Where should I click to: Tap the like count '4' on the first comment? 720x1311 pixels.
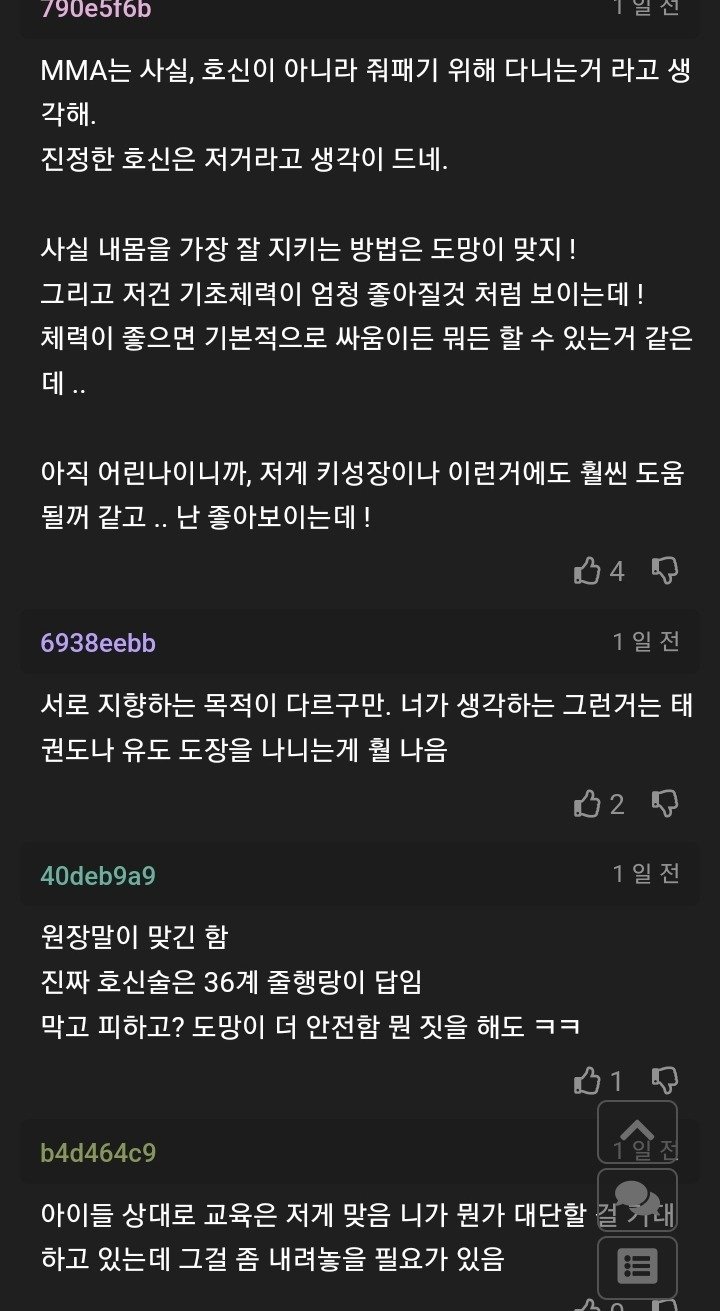point(617,571)
